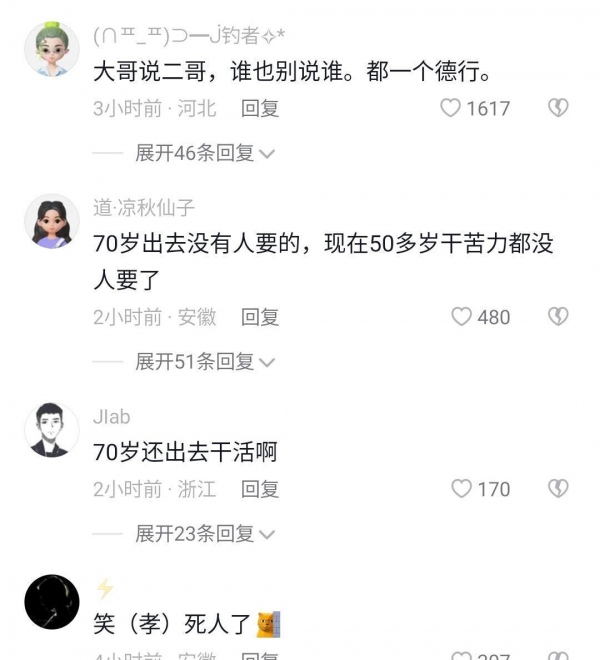Like 道·凉秋仙子's comment
The height and width of the screenshot is (660, 600).
coord(461,317)
